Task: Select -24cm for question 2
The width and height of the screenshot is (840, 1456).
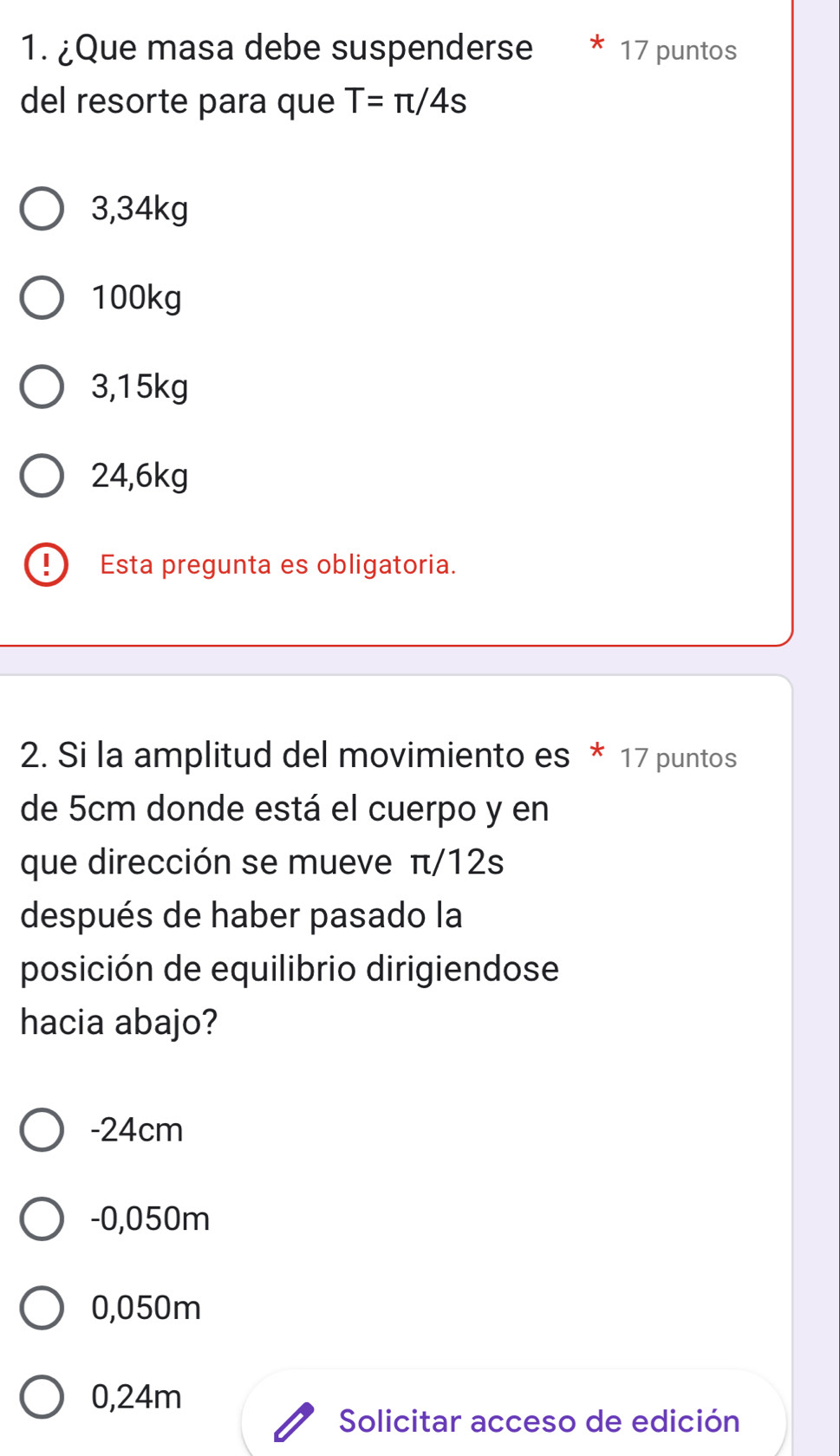Action: pyautogui.click(x=42, y=1130)
